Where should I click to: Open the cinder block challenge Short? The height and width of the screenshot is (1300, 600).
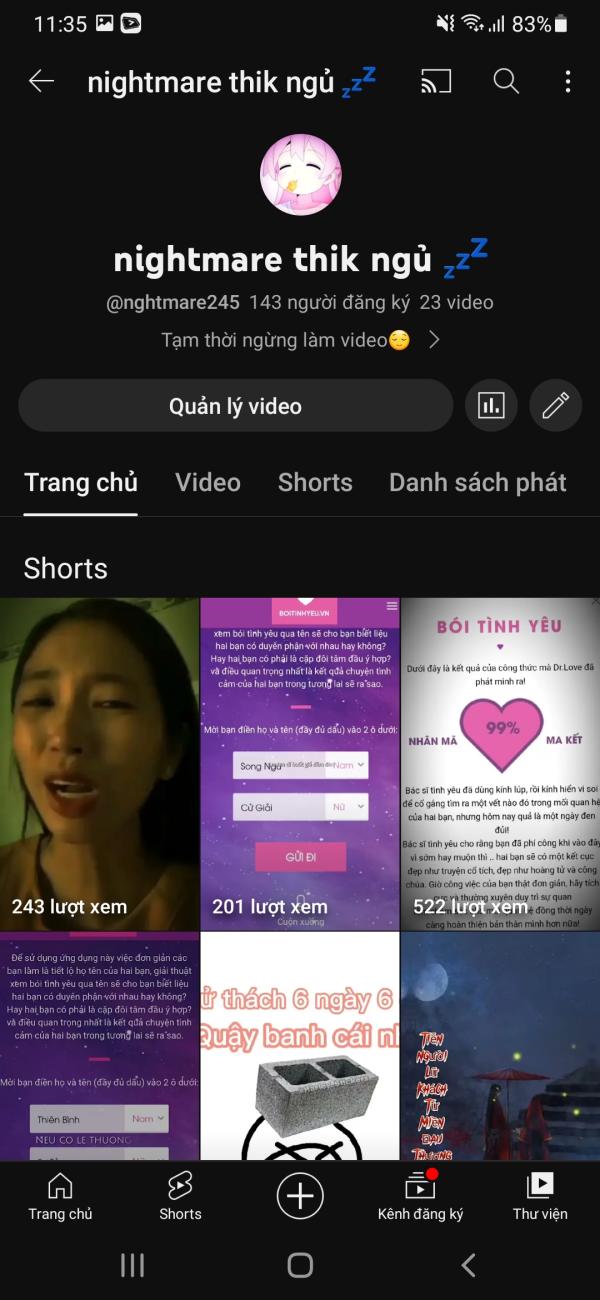(x=300, y=1046)
